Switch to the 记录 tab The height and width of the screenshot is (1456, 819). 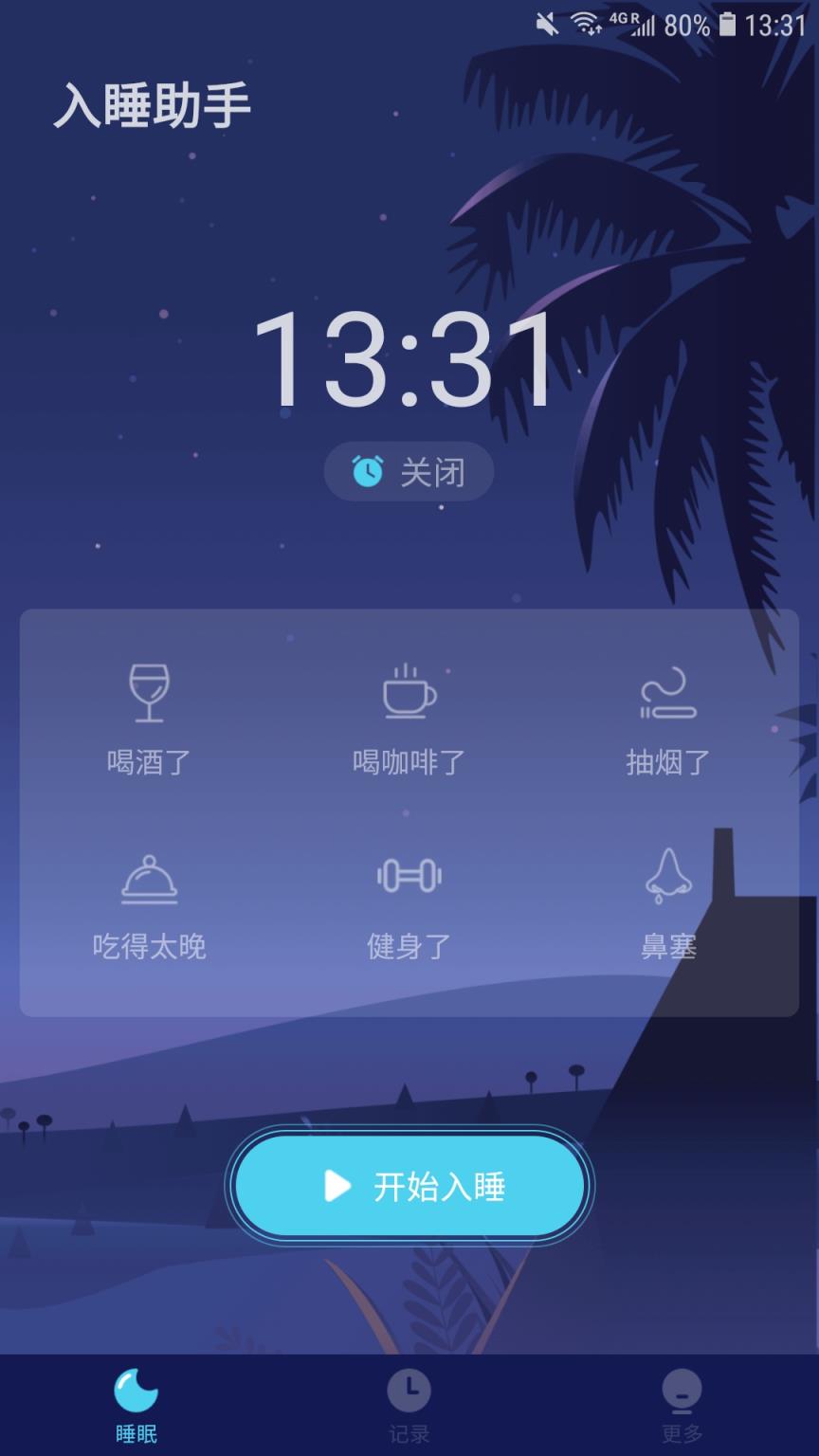point(408,1403)
